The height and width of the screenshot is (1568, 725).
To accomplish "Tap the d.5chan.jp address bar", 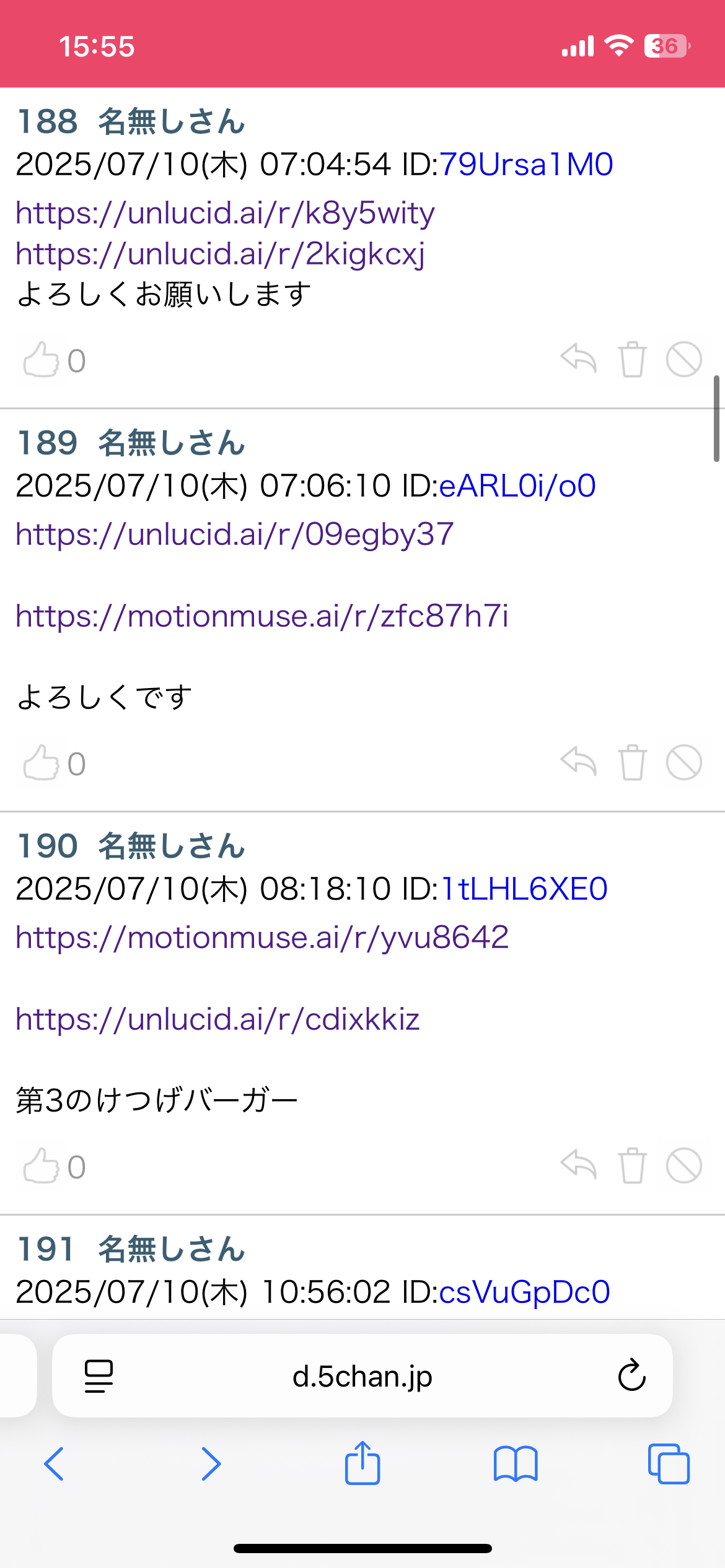I will [x=362, y=1376].
